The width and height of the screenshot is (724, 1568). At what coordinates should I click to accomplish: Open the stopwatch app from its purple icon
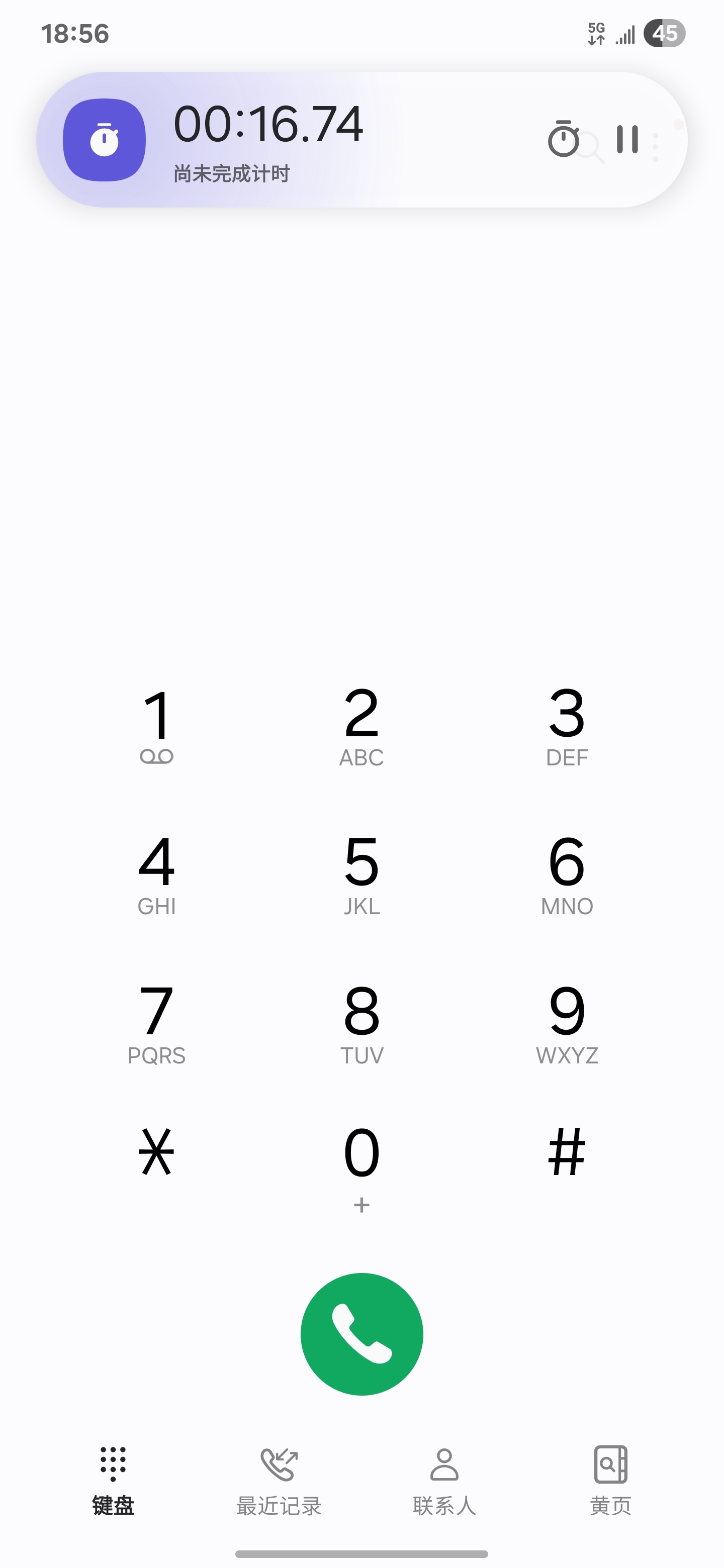pyautogui.click(x=104, y=140)
